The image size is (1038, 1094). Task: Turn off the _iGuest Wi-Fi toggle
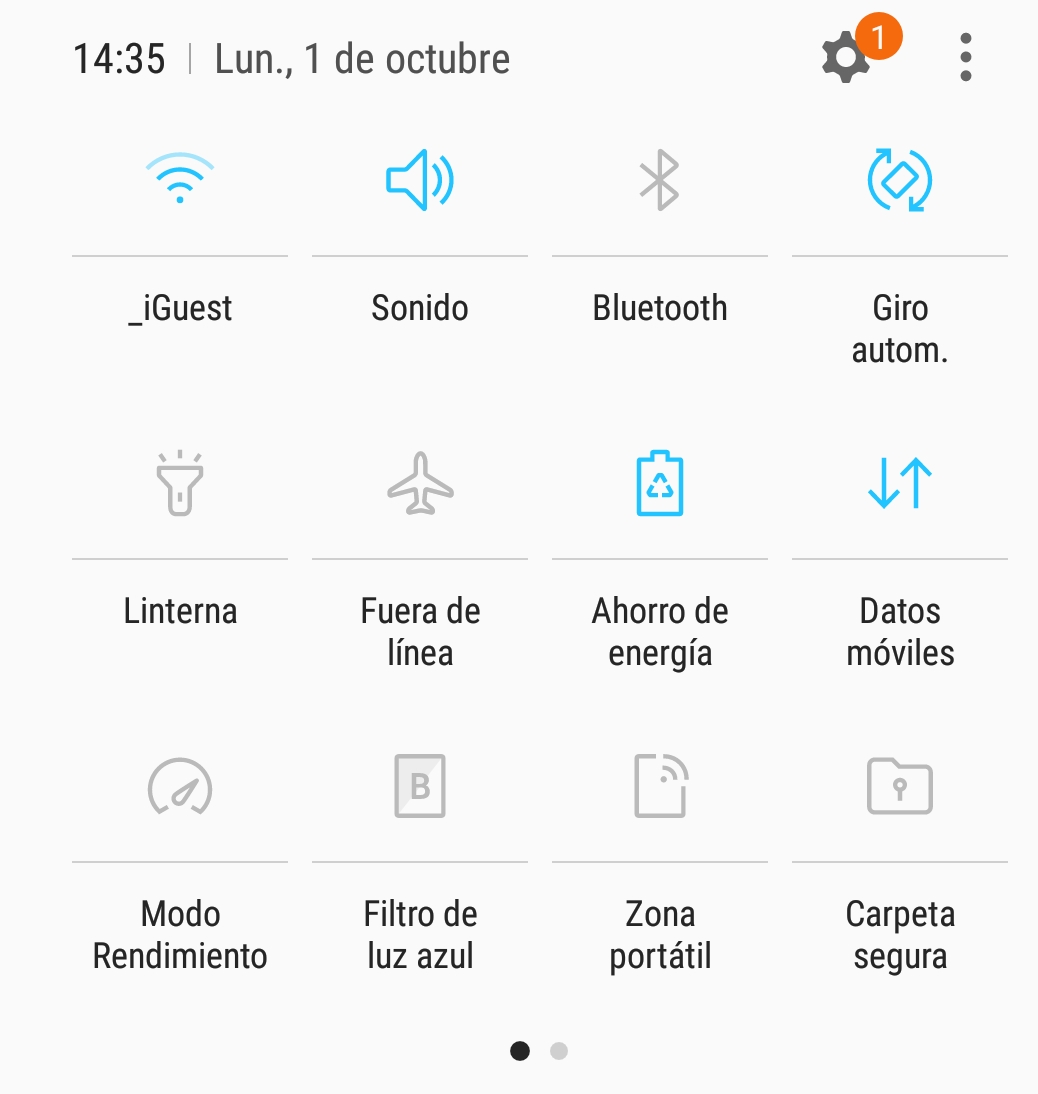[180, 181]
